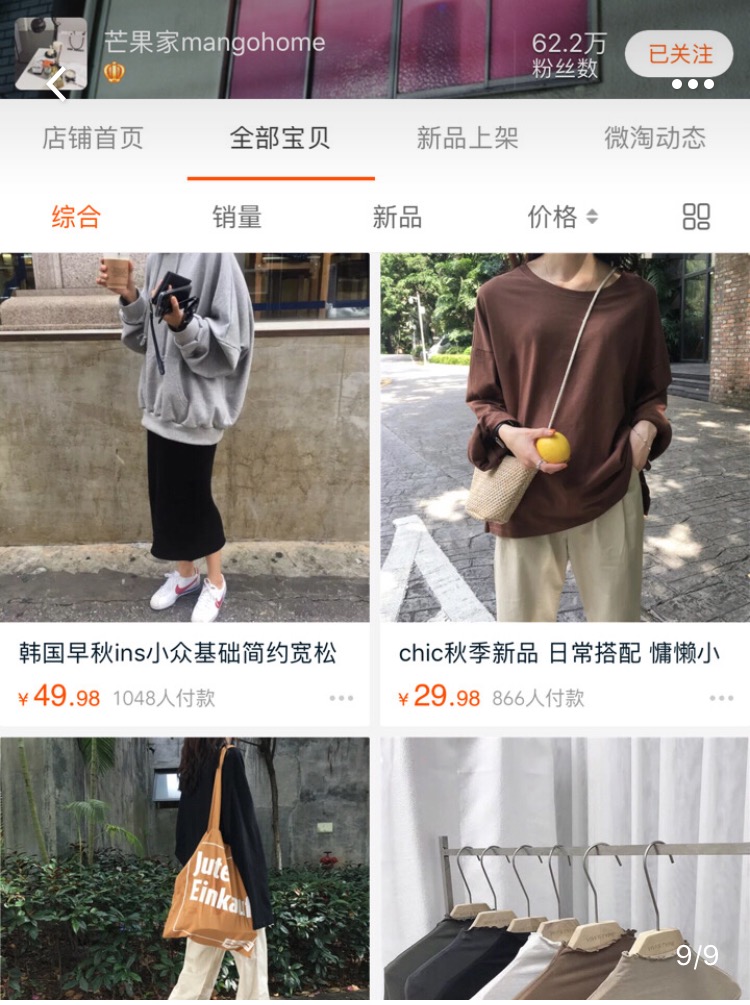Switch to the 微淘动态 tab

pyautogui.click(x=657, y=140)
